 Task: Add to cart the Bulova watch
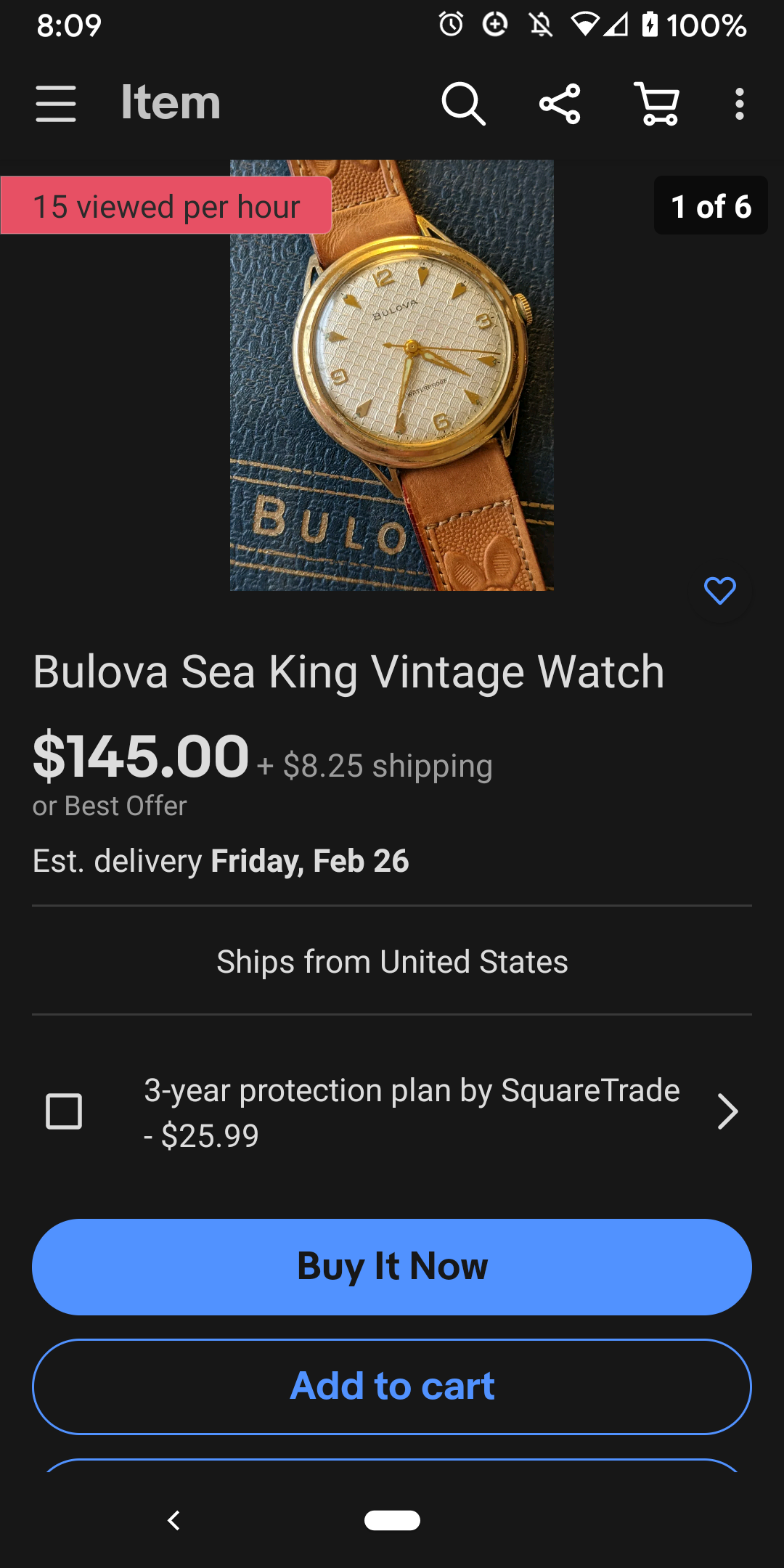tap(392, 1386)
